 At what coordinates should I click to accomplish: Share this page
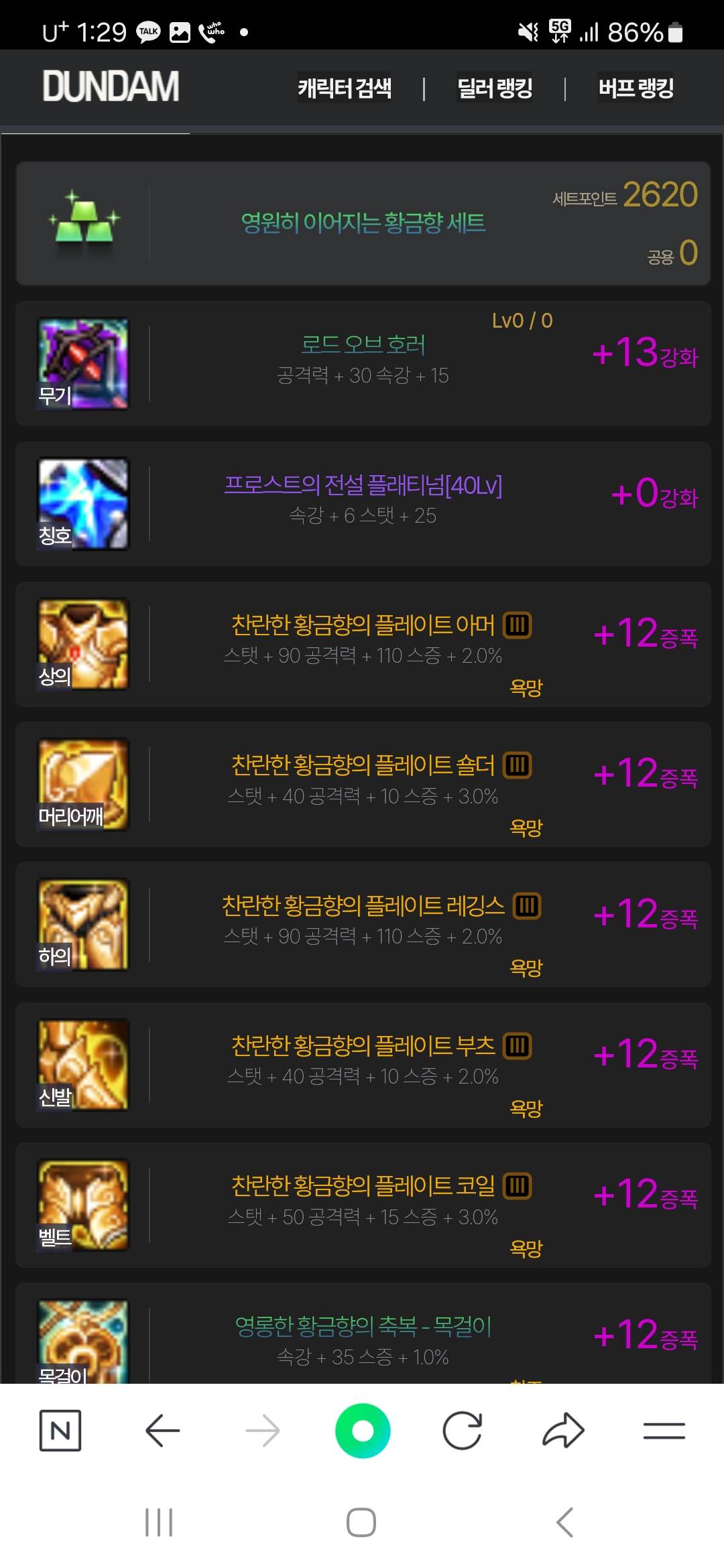pyautogui.click(x=563, y=1431)
